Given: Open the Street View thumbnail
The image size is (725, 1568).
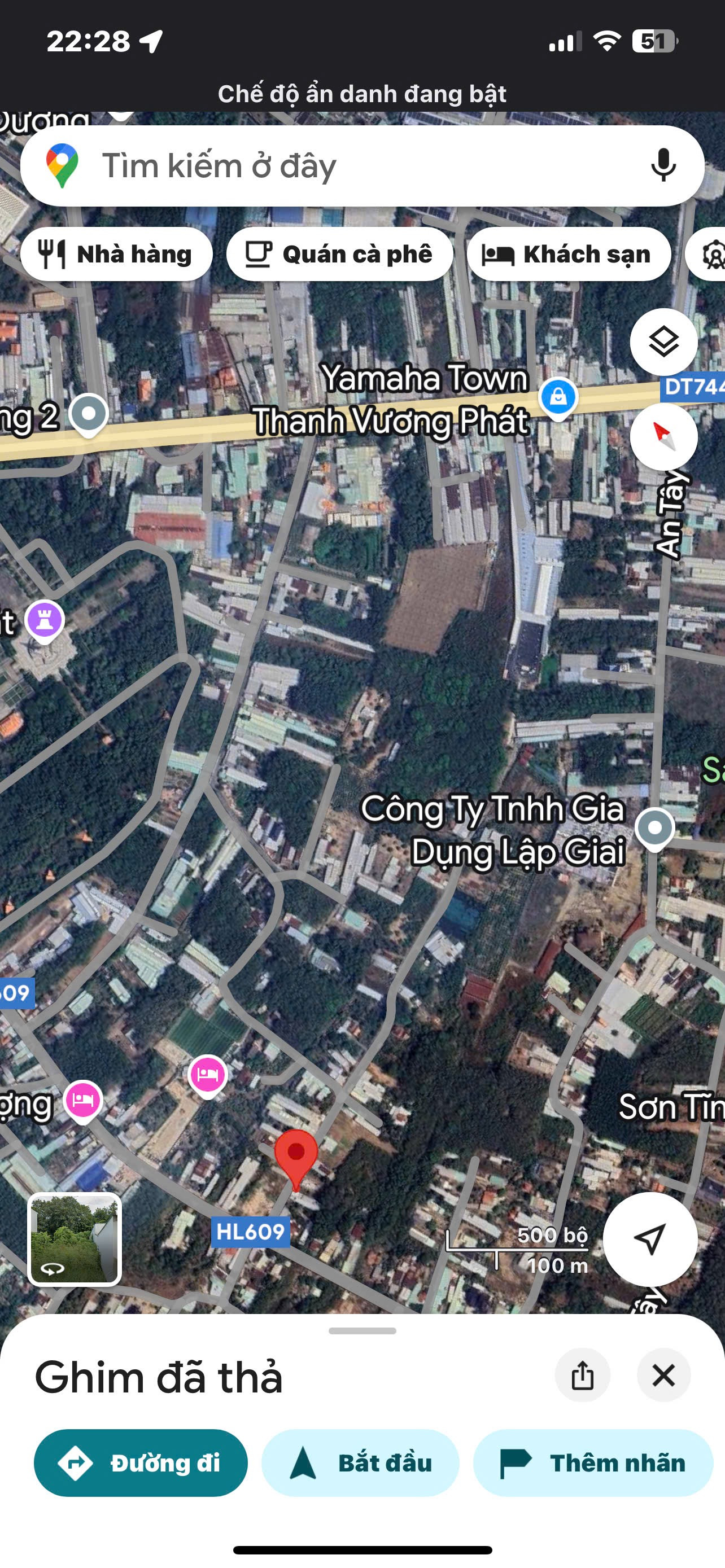Looking at the screenshot, I should point(75,1238).
